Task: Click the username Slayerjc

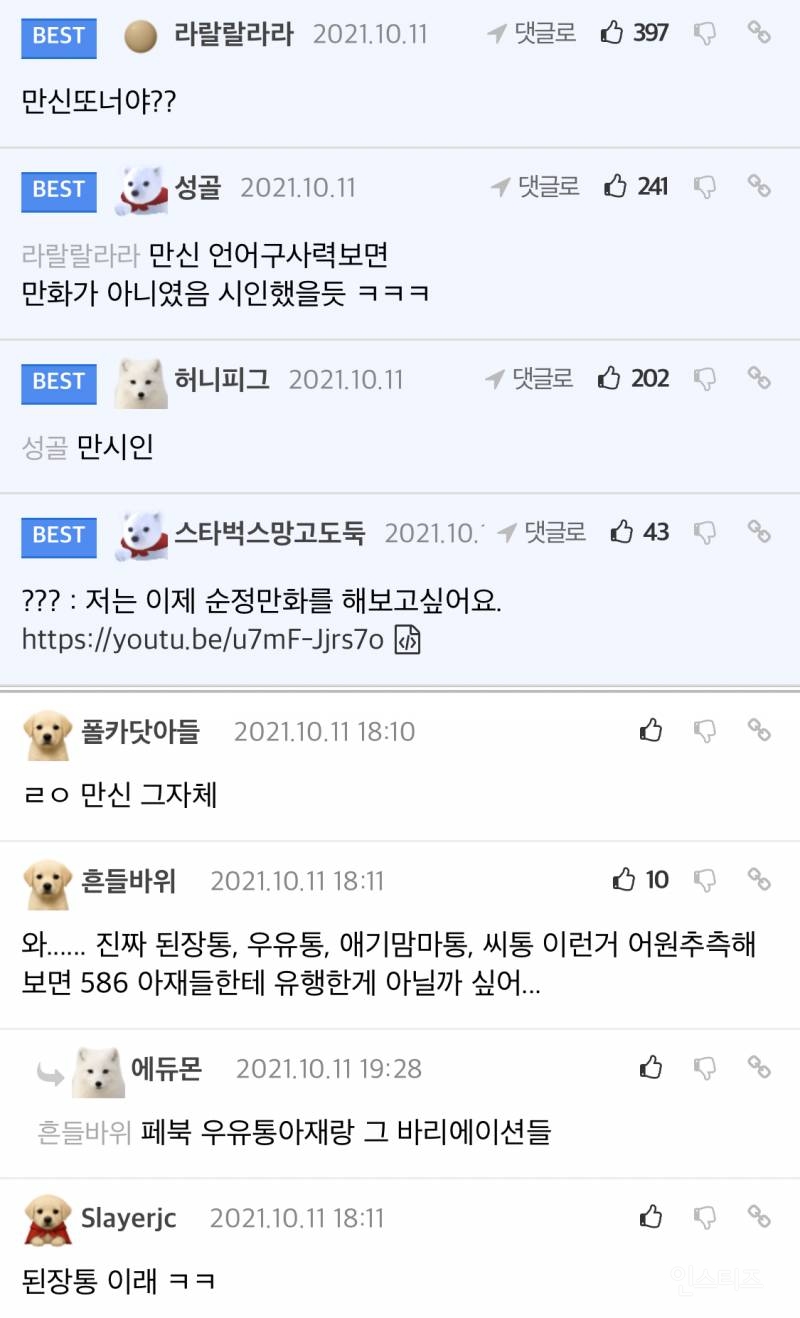Action: [x=127, y=1218]
